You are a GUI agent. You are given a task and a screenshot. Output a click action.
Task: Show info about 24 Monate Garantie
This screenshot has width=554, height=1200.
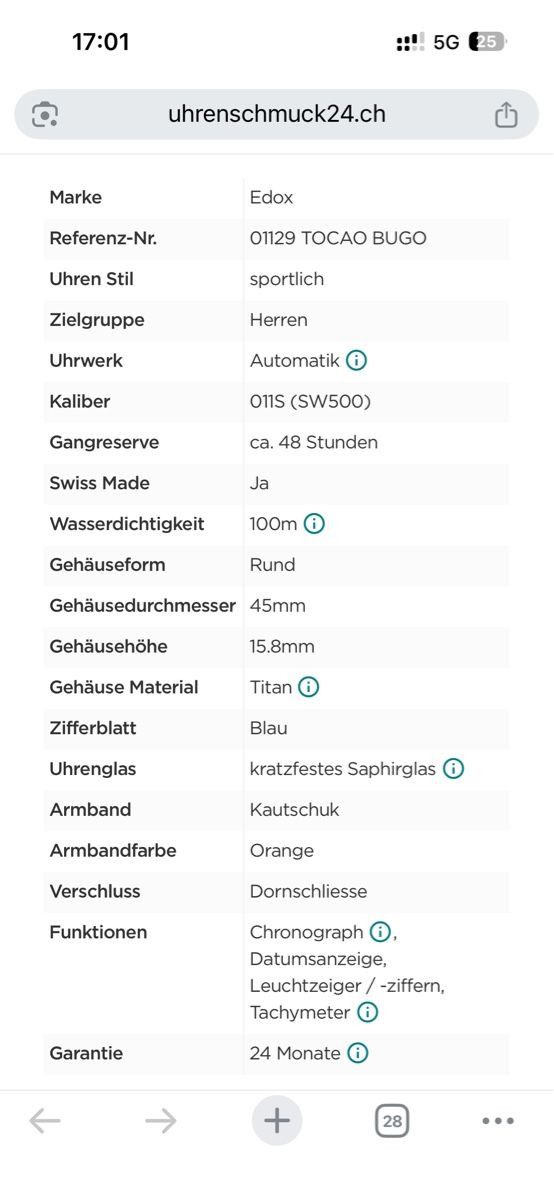pyautogui.click(x=358, y=1053)
